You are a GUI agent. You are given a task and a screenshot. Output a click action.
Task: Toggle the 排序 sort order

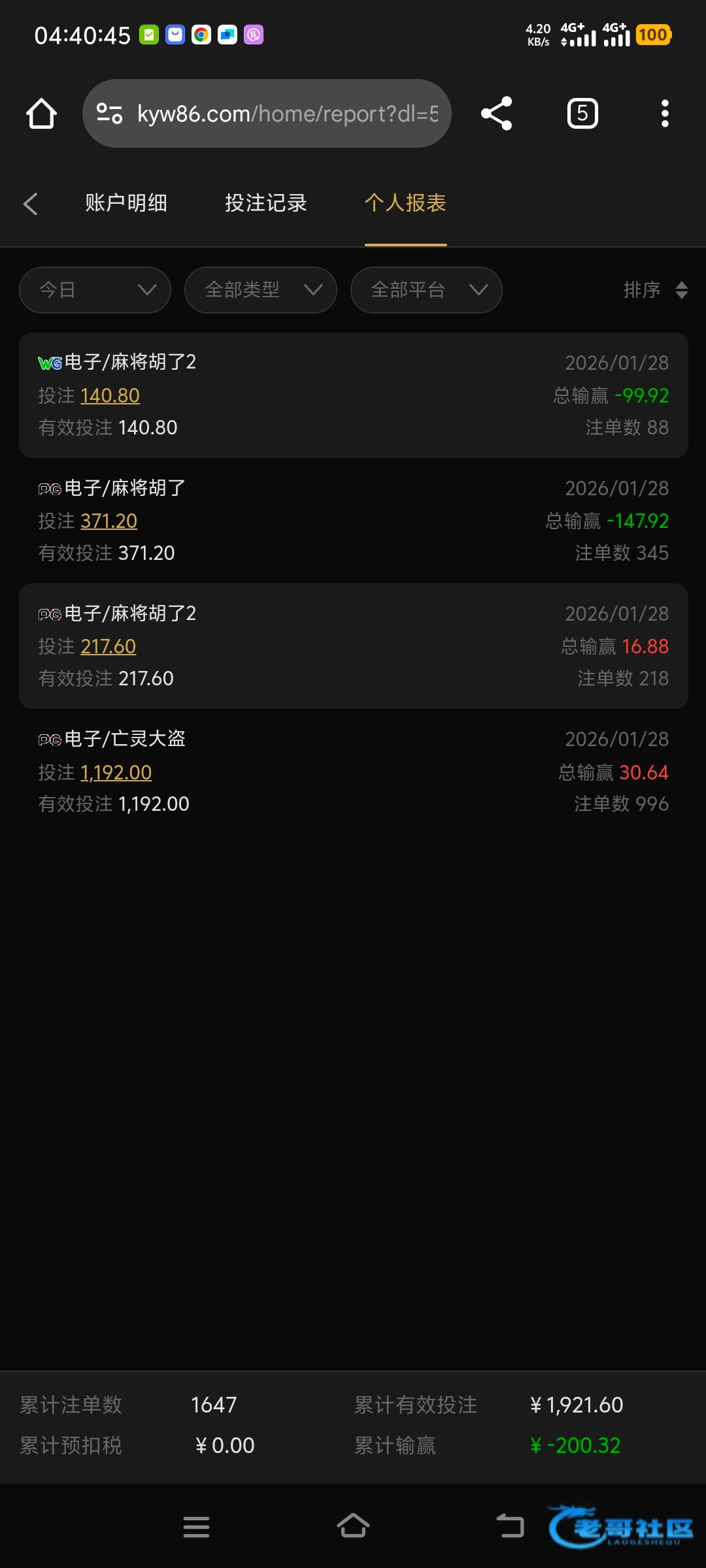tap(655, 290)
